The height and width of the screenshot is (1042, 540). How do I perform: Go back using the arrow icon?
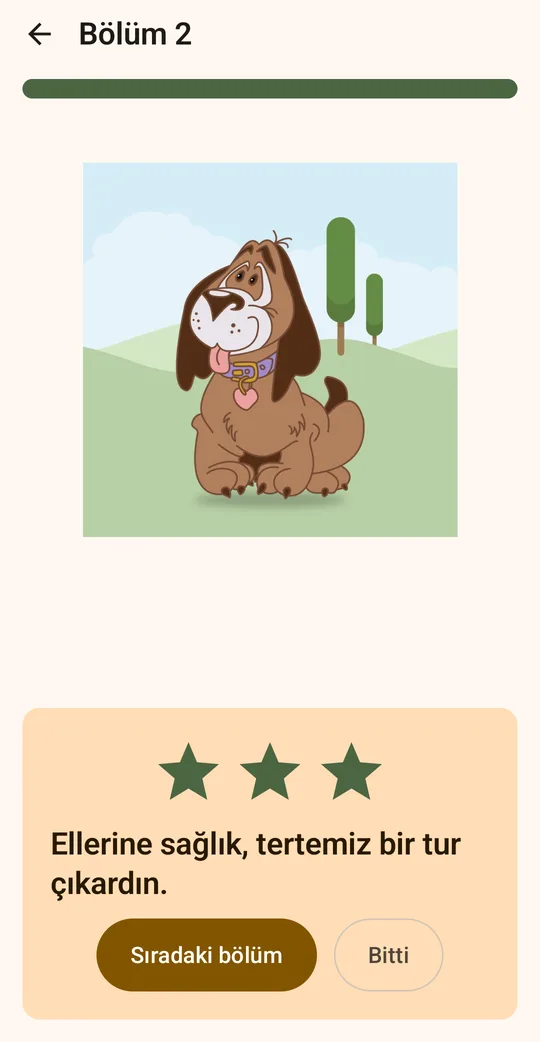39,34
